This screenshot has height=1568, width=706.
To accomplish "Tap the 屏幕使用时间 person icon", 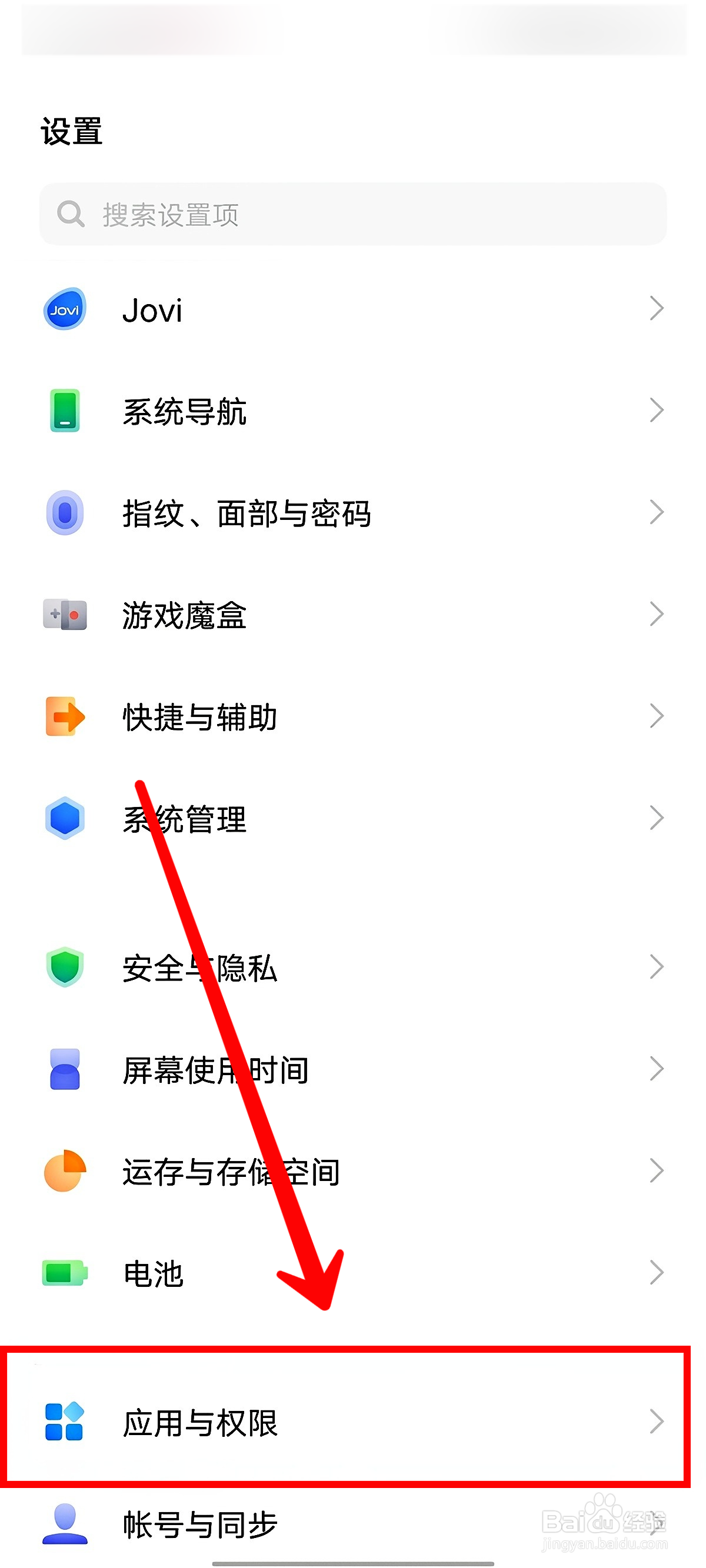I will pyautogui.click(x=64, y=1069).
